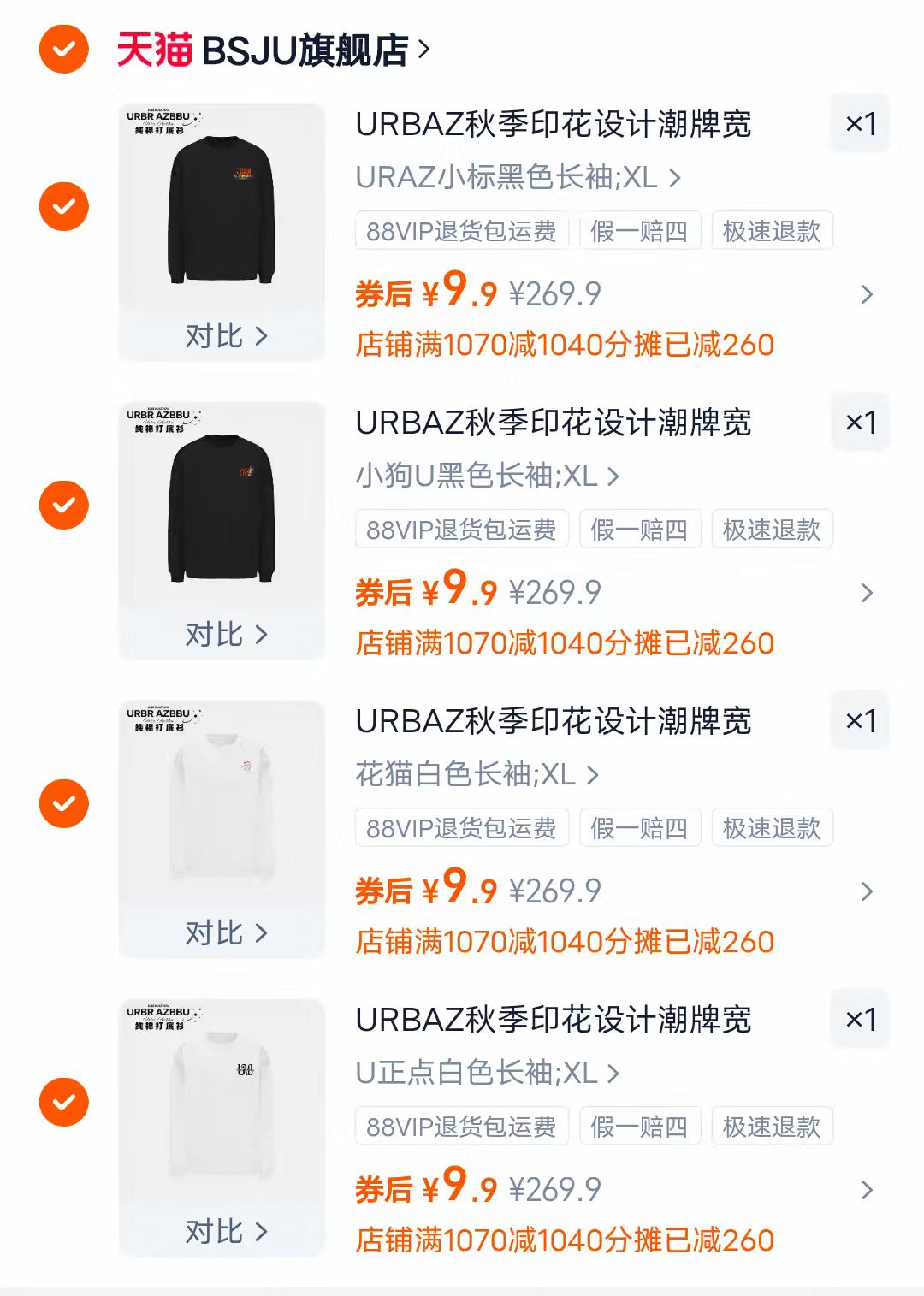Click the 假一赔四 tag on second item
Image resolution: width=924 pixels, height=1296 pixels.
coord(639,529)
